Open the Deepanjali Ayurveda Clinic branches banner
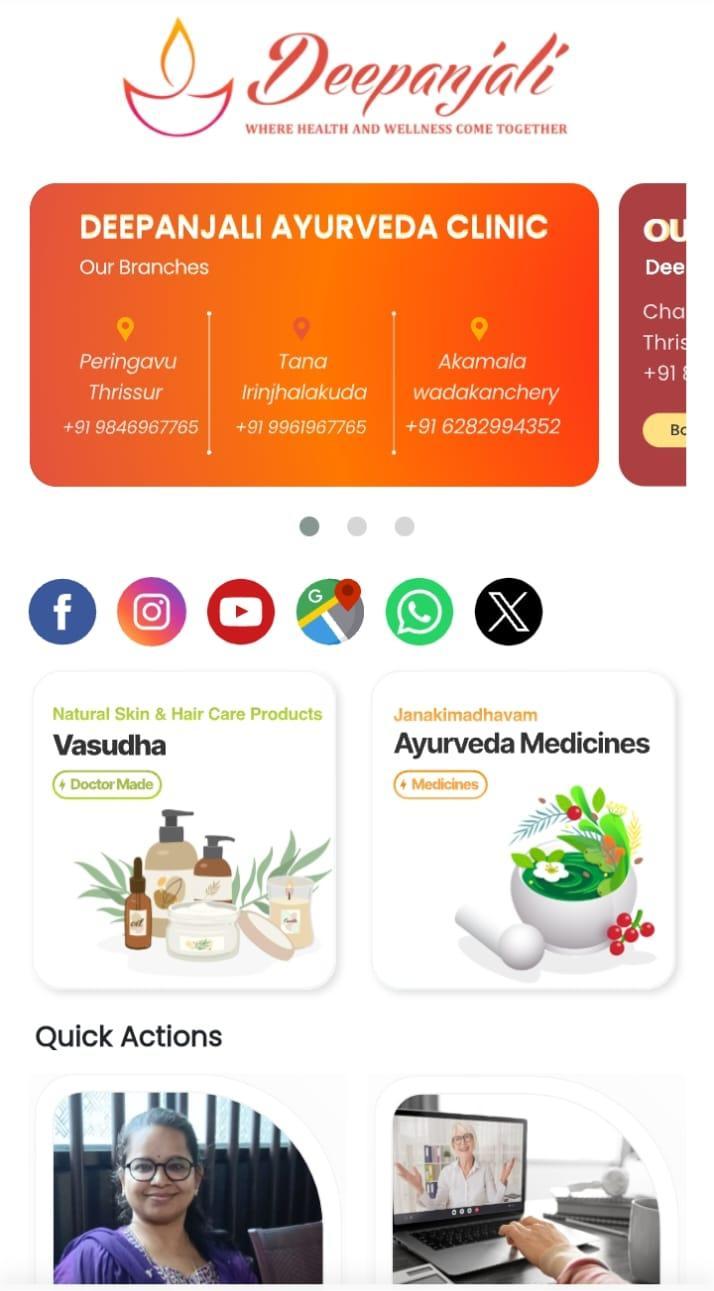Screen dimensions: 714x1291 tap(314, 334)
